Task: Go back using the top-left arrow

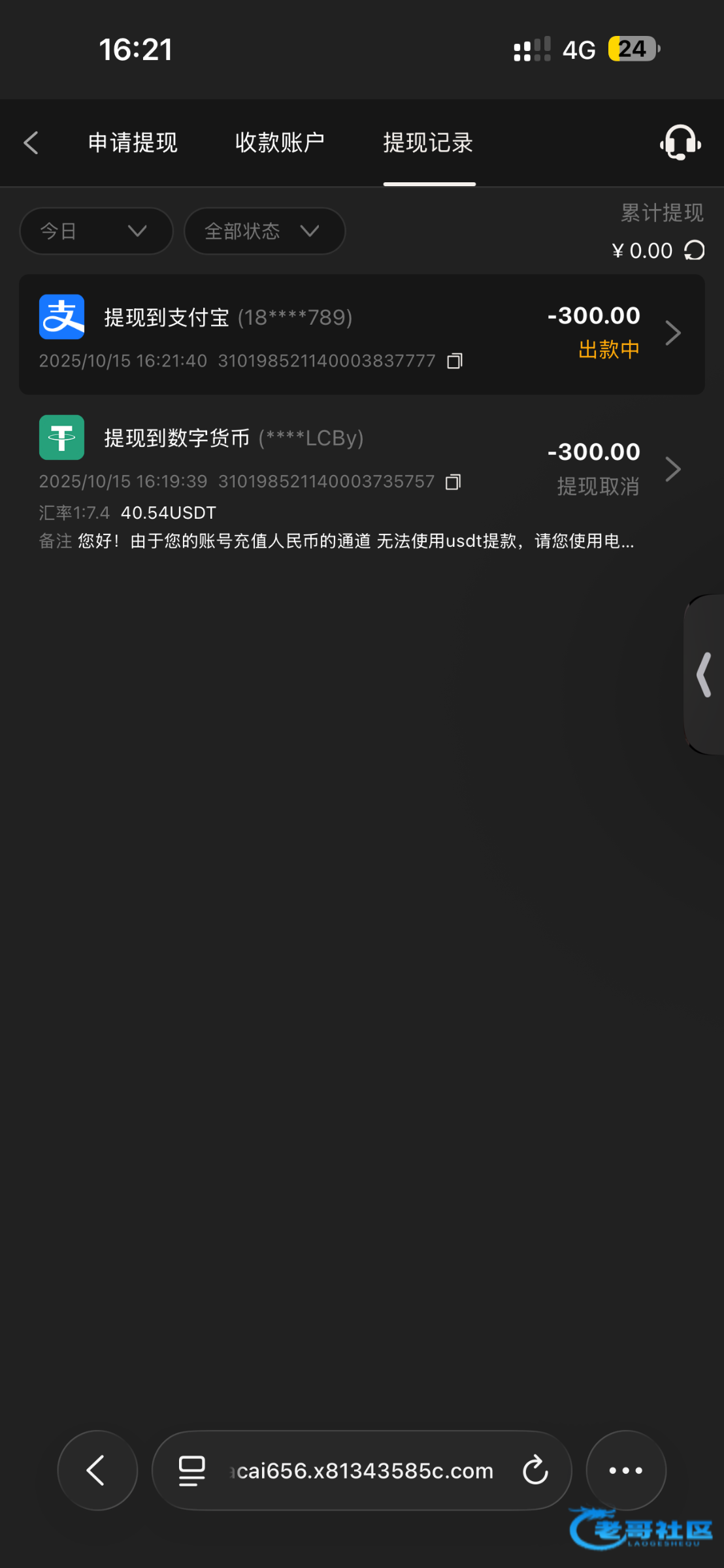Action: tap(31, 142)
